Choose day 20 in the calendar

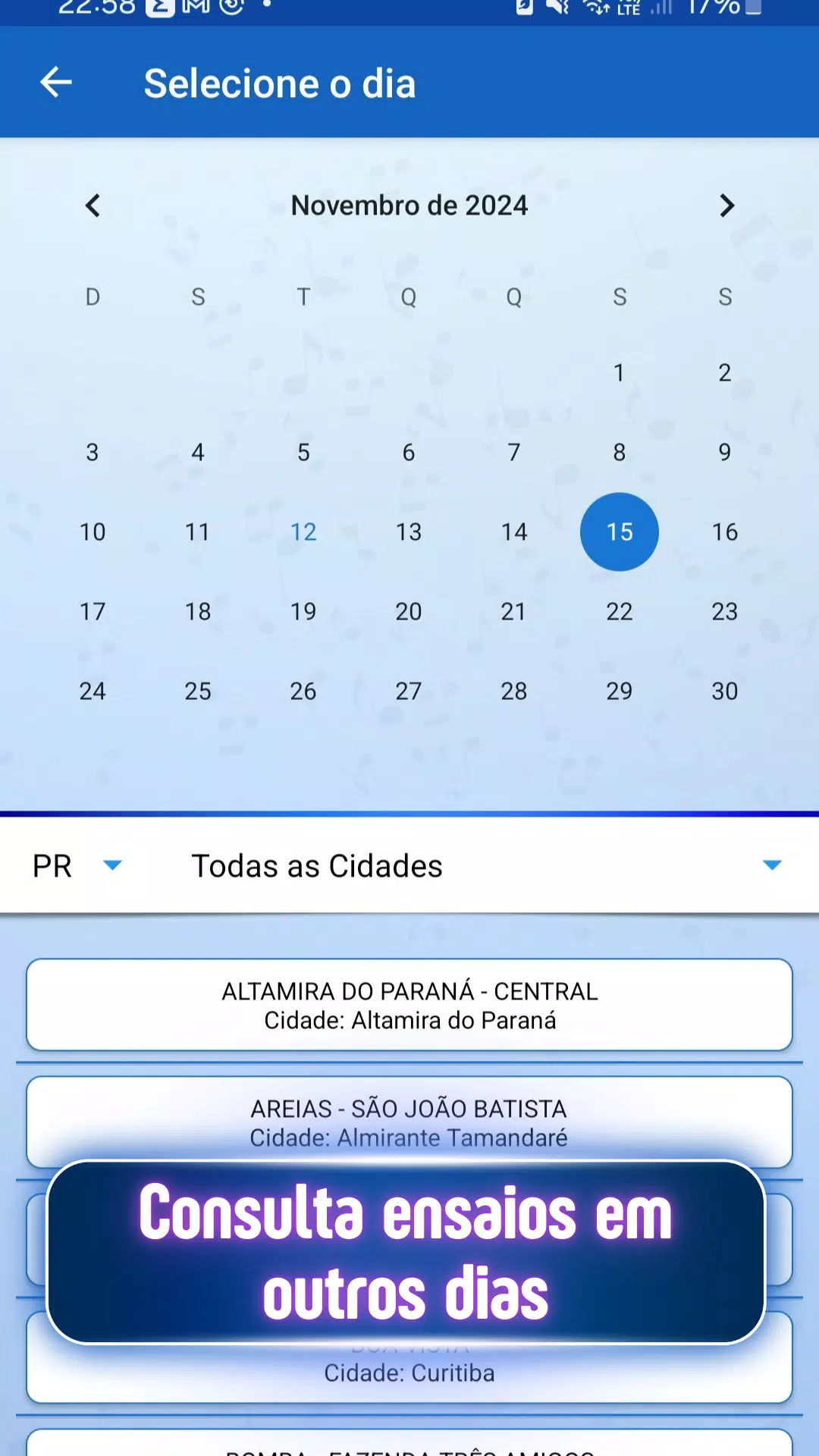(x=409, y=611)
